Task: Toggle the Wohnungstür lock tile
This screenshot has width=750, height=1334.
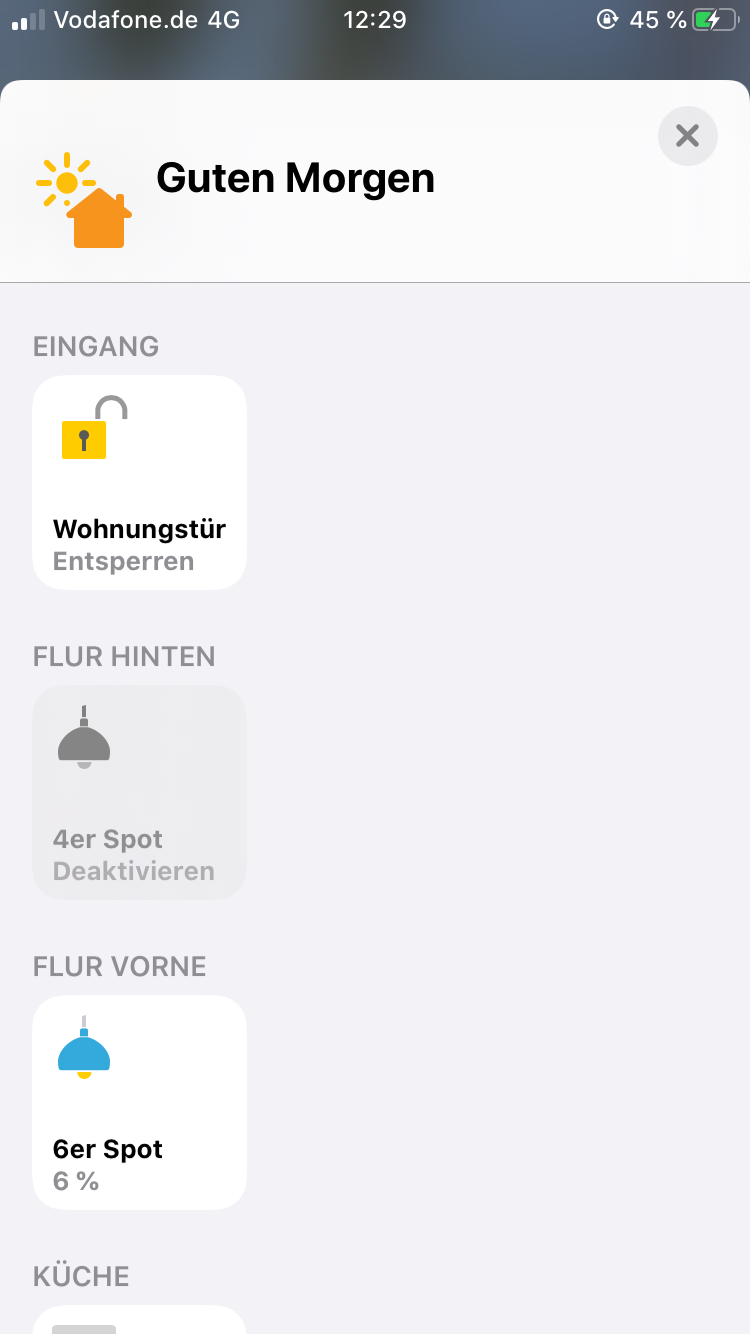Action: click(x=139, y=482)
